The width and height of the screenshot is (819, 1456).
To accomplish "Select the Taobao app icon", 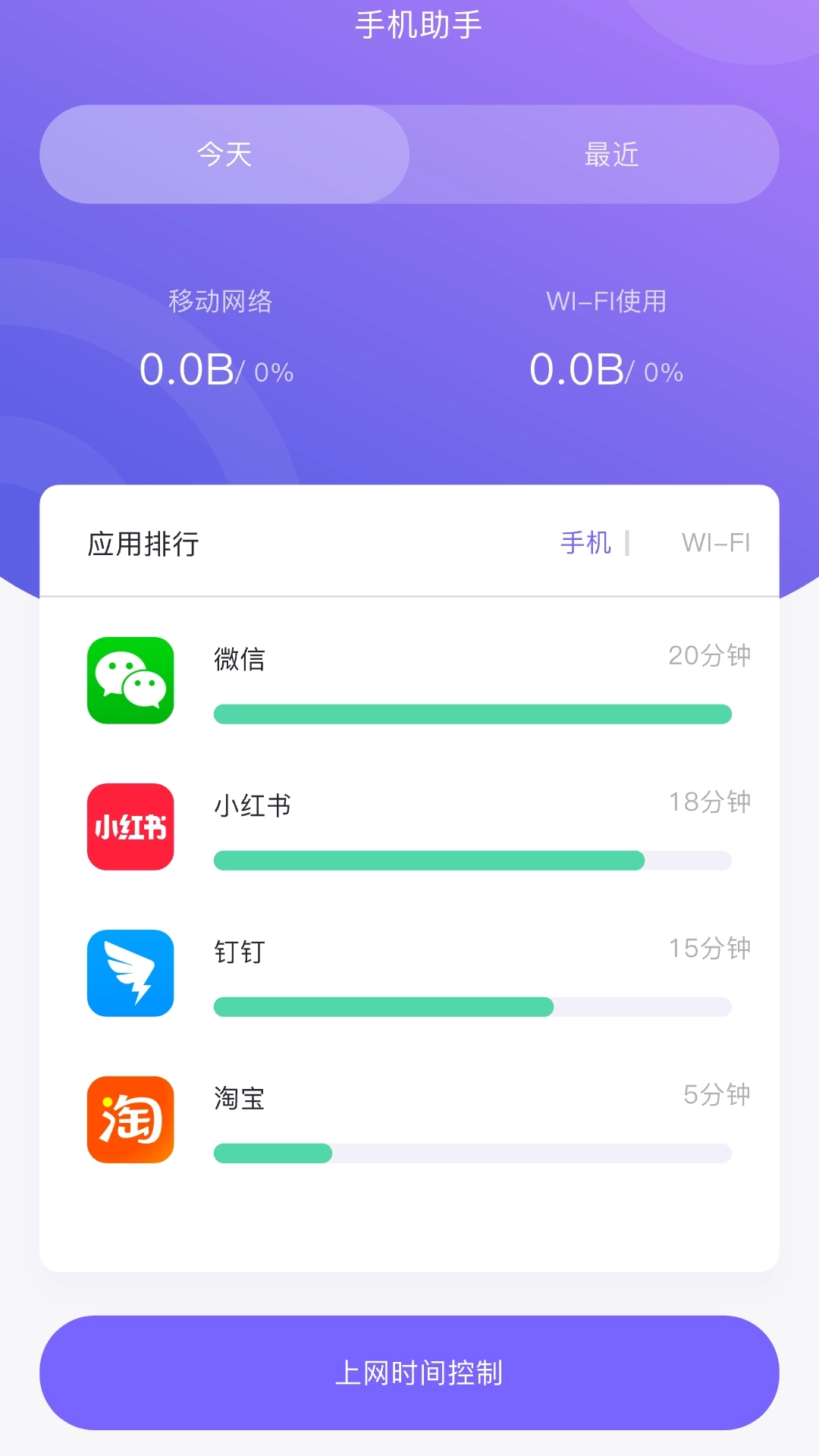I will 130,1121.
